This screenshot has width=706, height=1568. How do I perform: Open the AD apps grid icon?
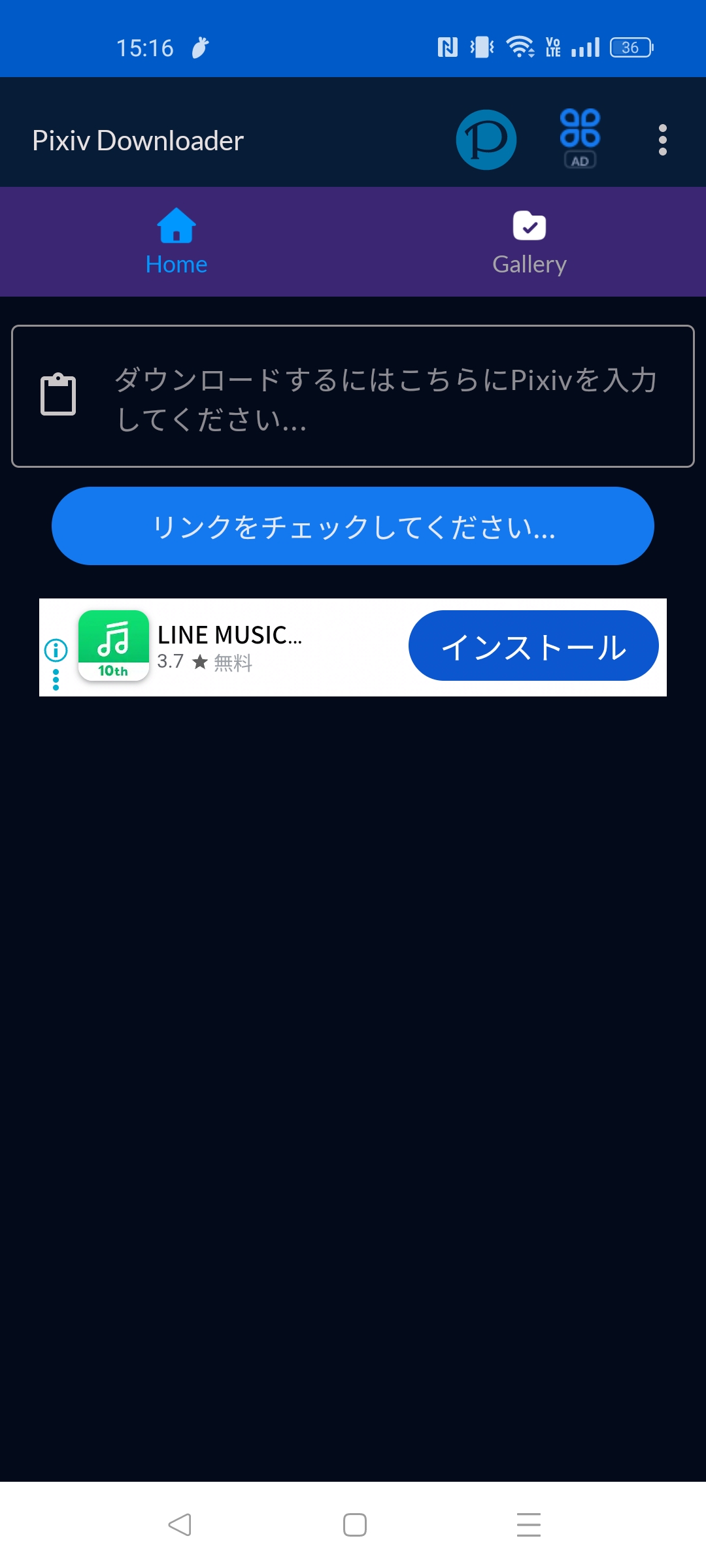pyautogui.click(x=580, y=139)
